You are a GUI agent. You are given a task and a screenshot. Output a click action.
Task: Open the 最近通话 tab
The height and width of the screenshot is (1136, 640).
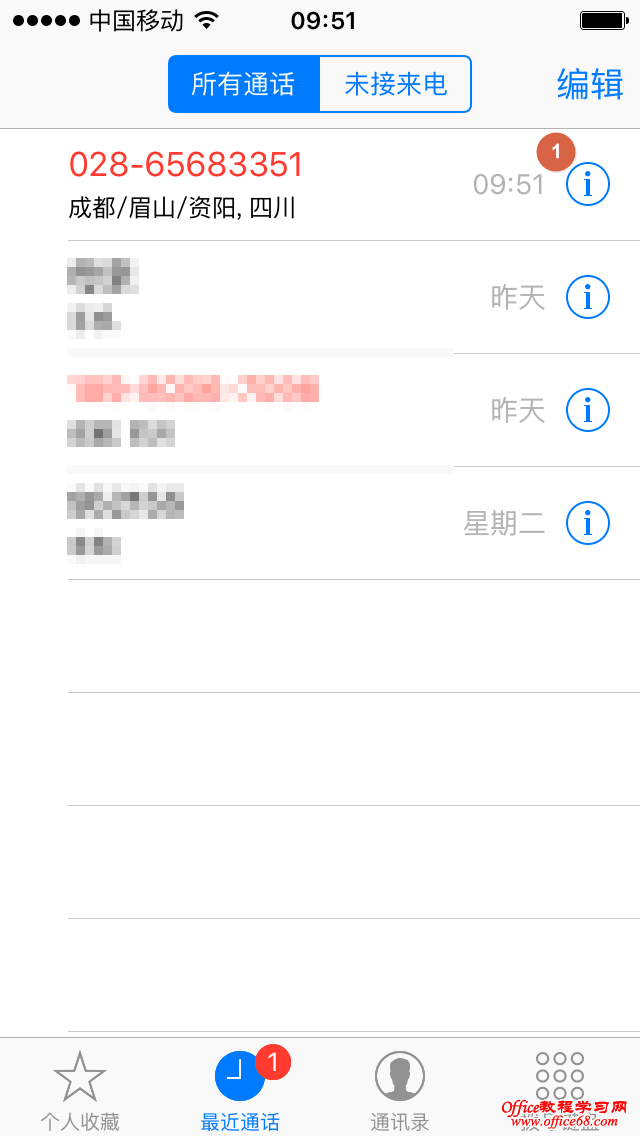(x=240, y=1090)
